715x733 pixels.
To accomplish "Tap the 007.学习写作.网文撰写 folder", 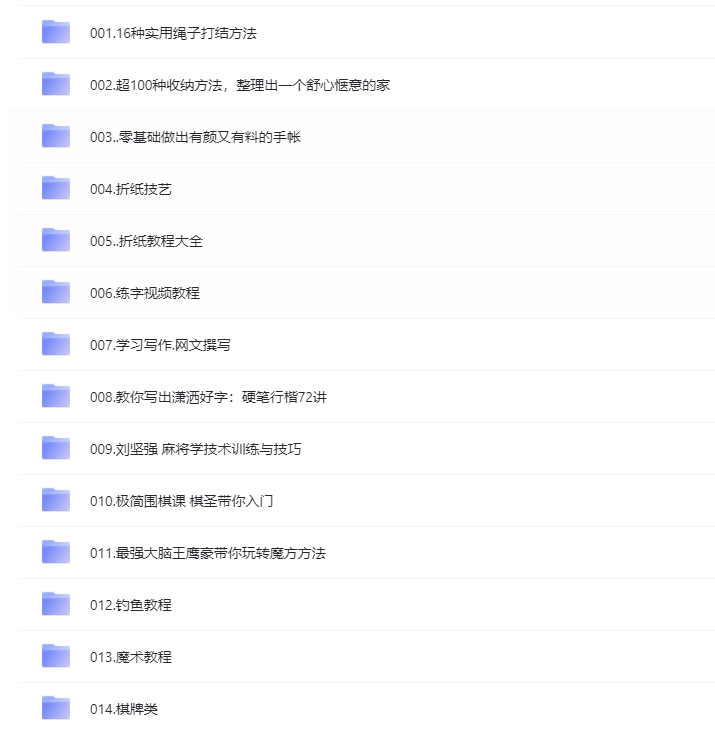I will tap(160, 345).
